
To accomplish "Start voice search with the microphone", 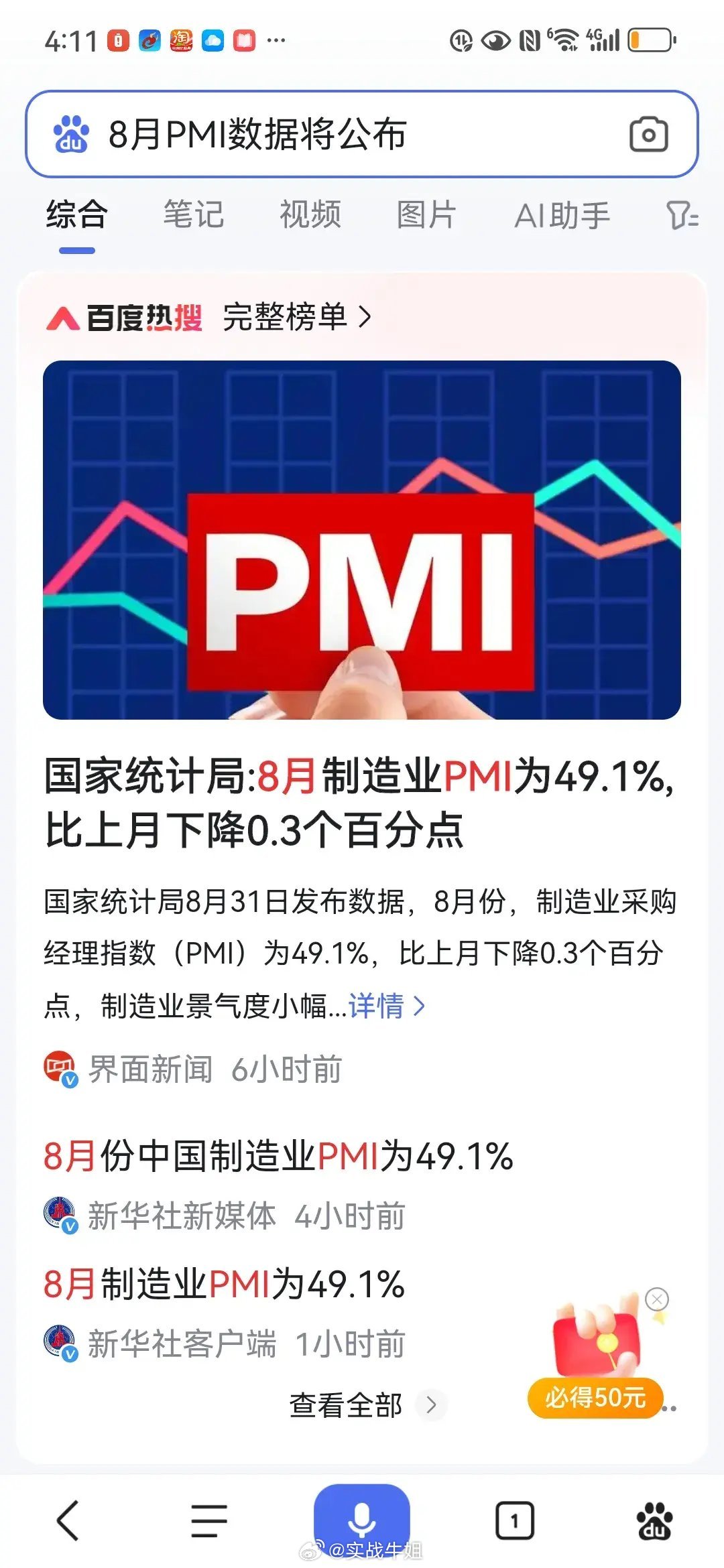I will click(362, 1514).
